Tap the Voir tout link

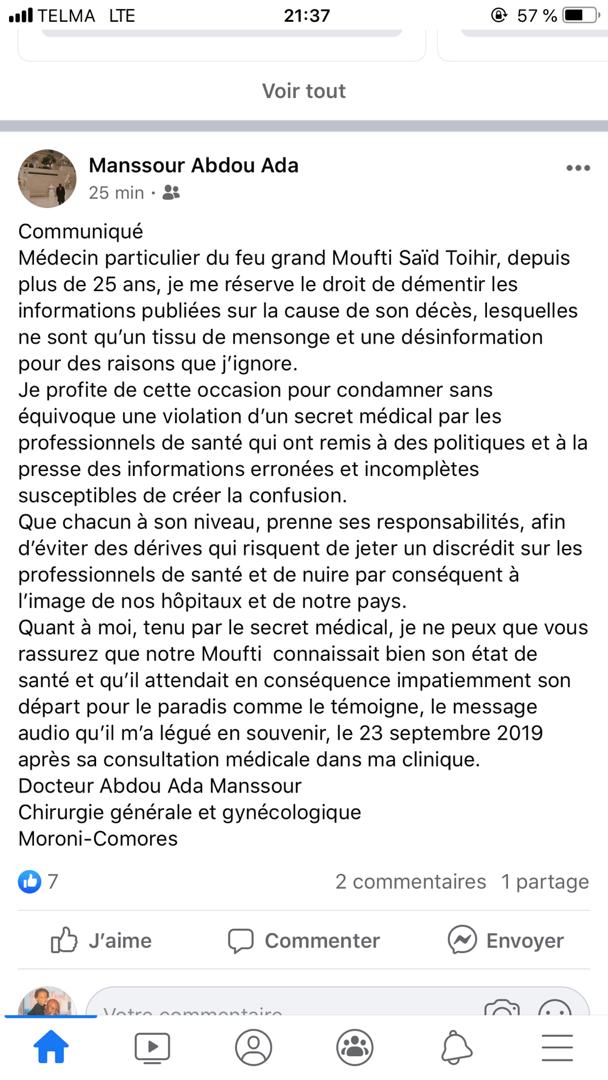tap(304, 91)
